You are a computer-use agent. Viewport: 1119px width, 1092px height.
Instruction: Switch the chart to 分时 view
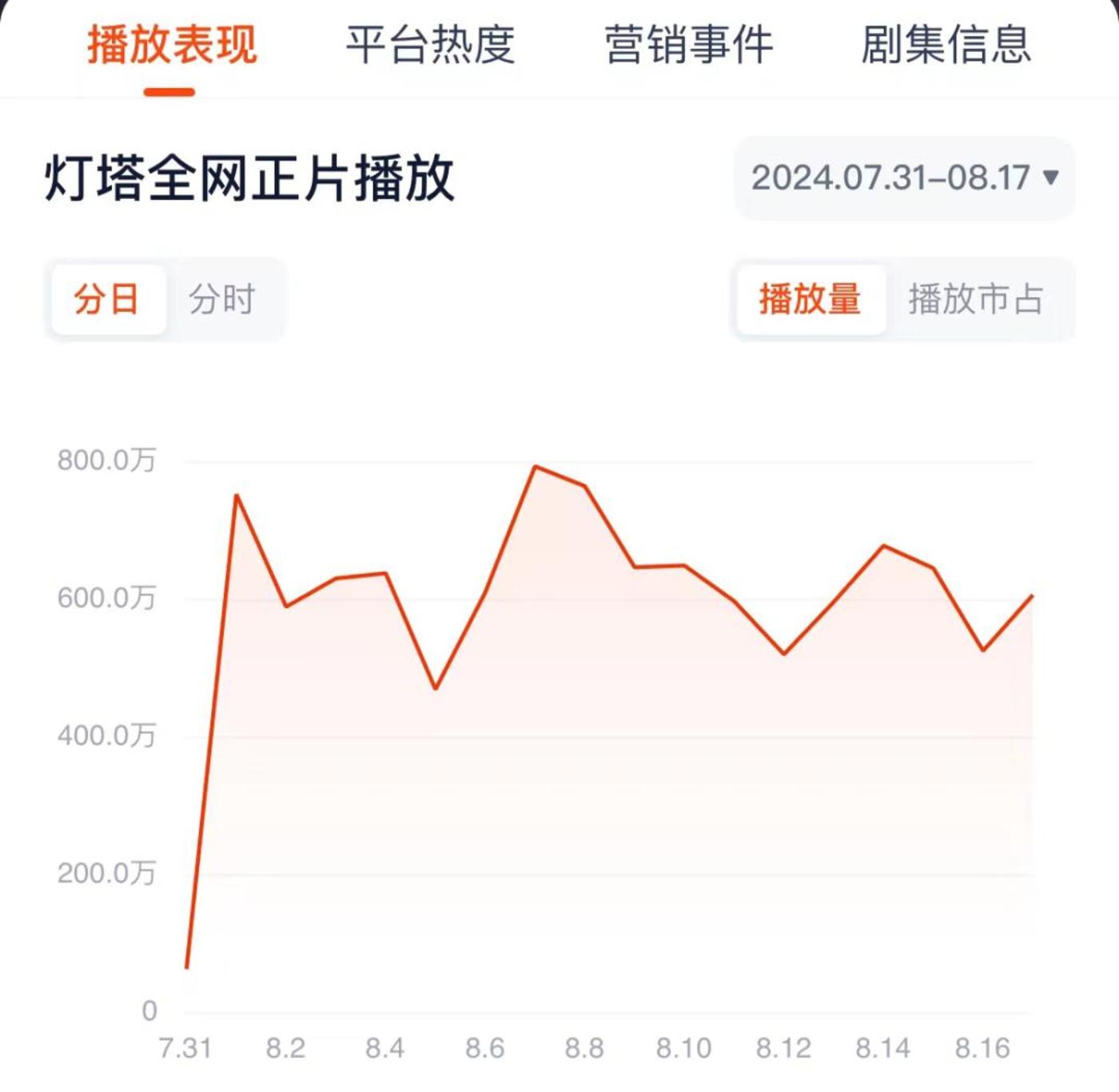coord(222,300)
